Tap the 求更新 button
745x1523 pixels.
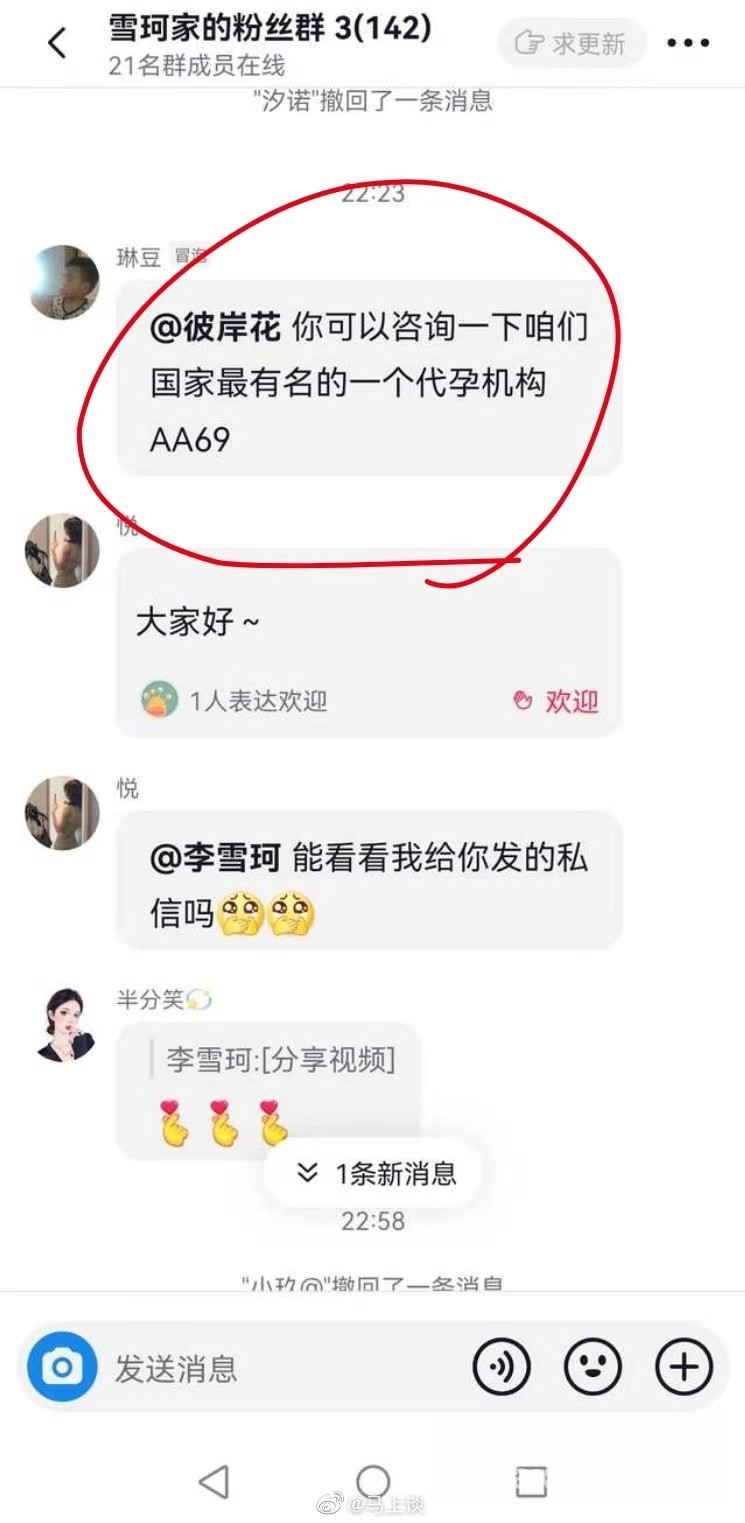tap(572, 44)
